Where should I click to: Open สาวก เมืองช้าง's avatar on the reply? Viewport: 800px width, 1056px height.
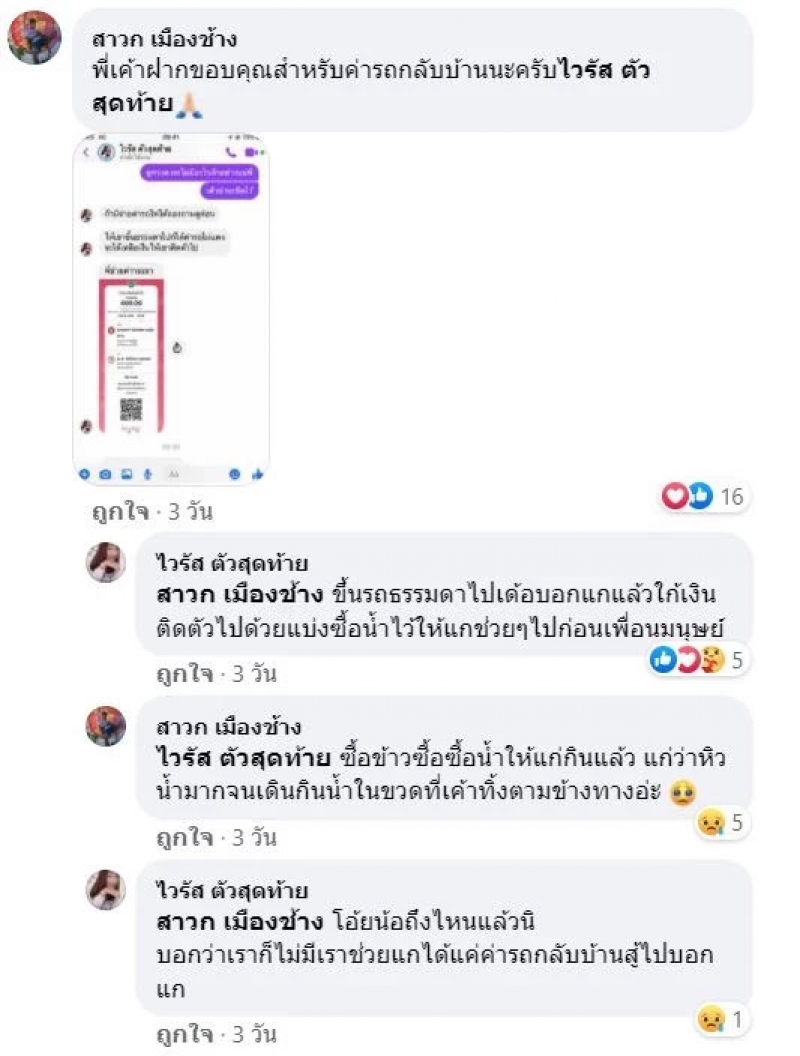coord(105,726)
